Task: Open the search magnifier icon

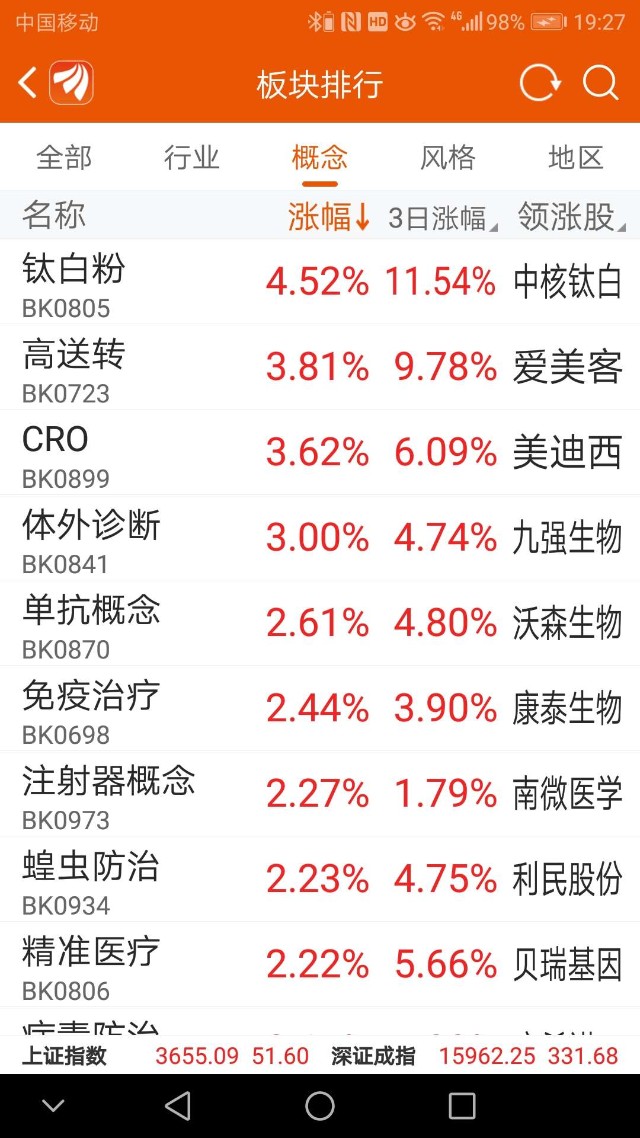Action: click(x=601, y=84)
